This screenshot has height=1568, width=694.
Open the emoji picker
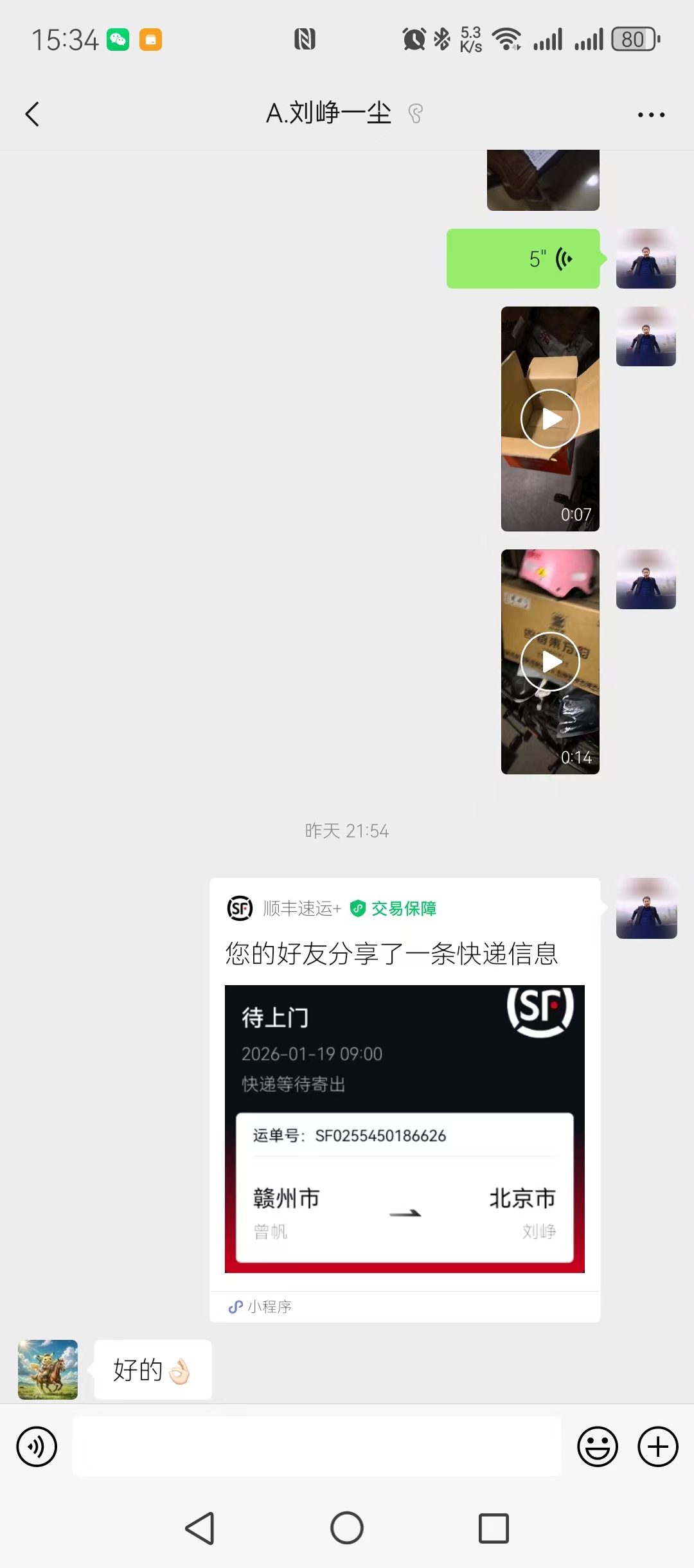pyautogui.click(x=597, y=1447)
